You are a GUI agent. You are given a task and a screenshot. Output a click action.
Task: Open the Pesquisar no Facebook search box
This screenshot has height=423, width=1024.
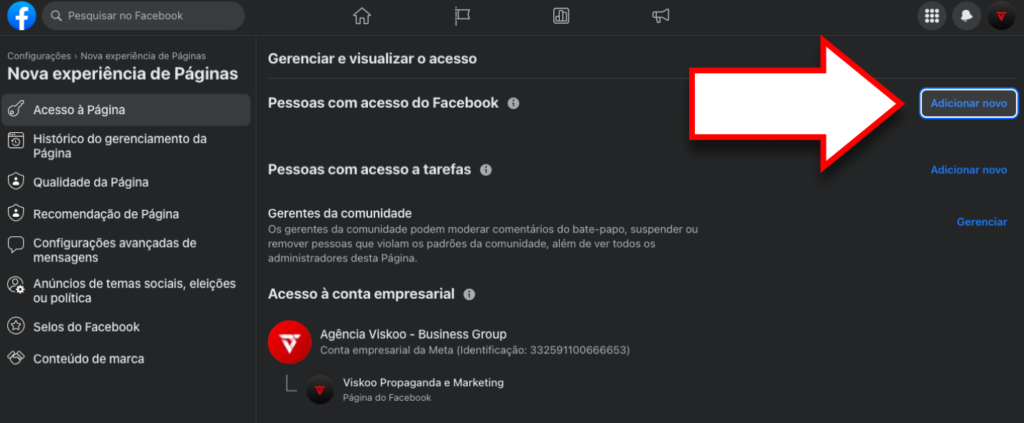click(x=144, y=16)
